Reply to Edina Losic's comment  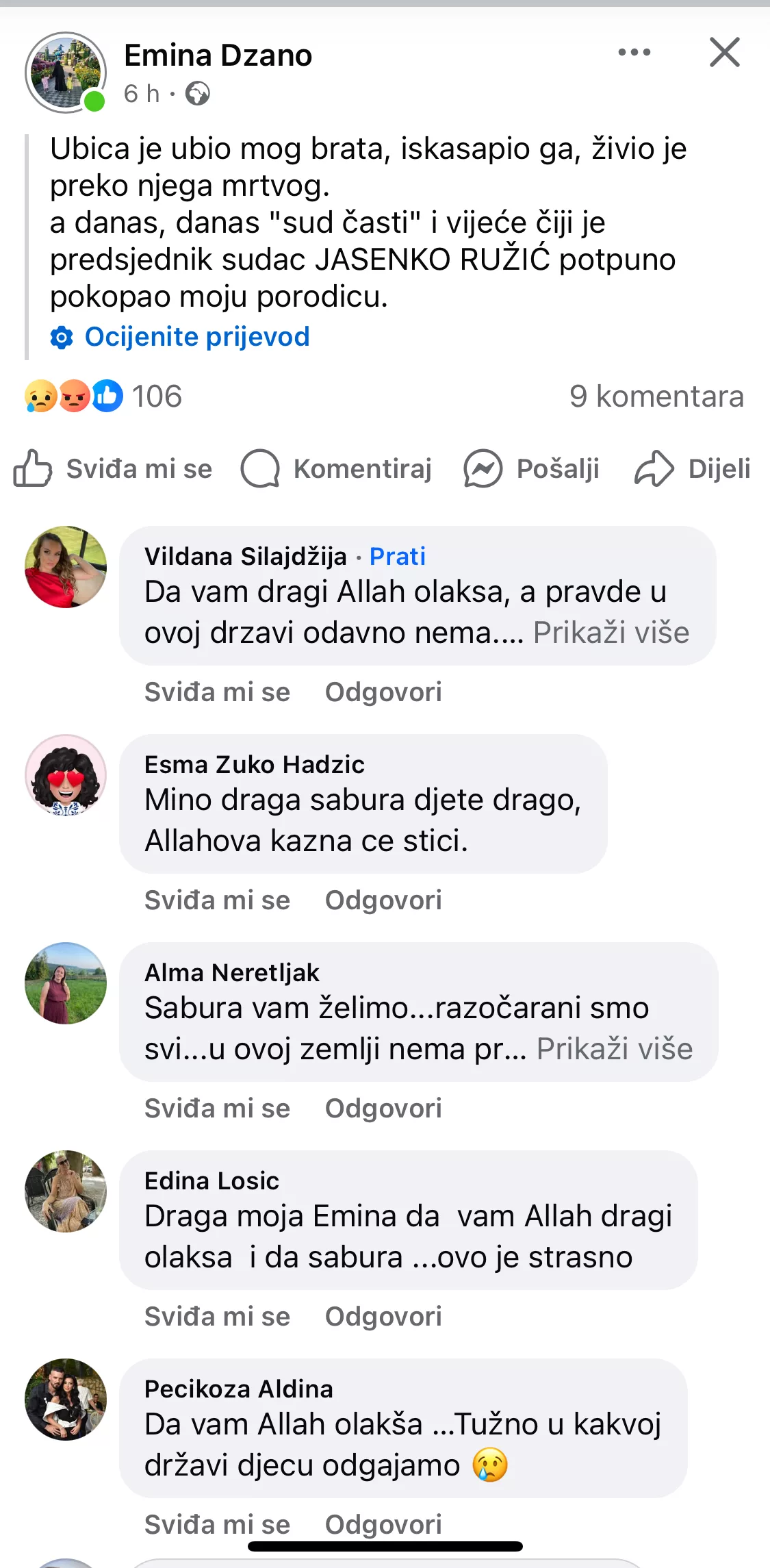pyautogui.click(x=383, y=1317)
